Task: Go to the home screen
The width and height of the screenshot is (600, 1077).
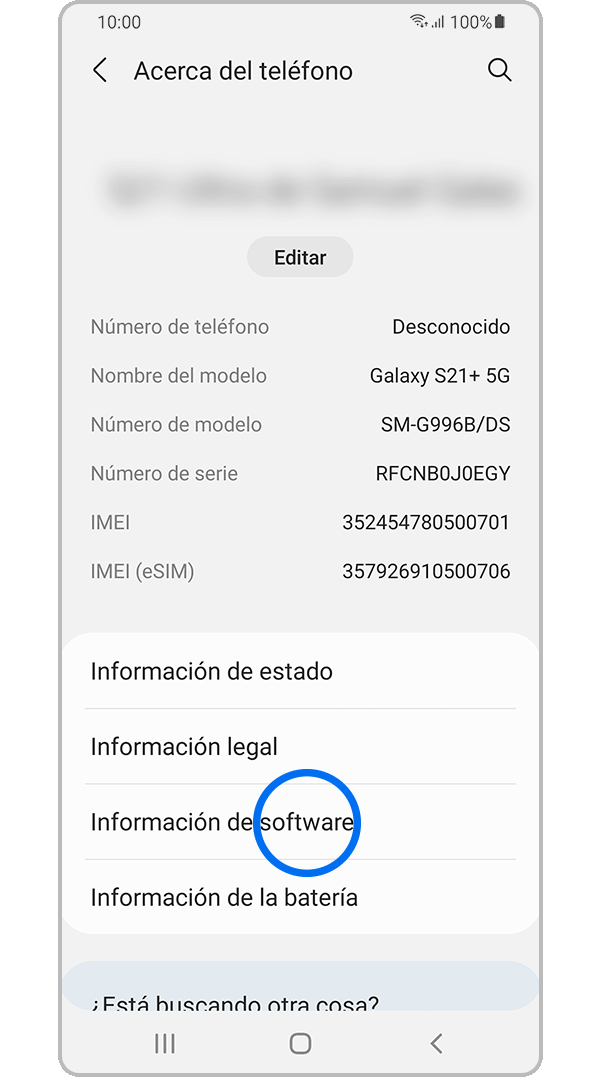Action: pos(300,1043)
